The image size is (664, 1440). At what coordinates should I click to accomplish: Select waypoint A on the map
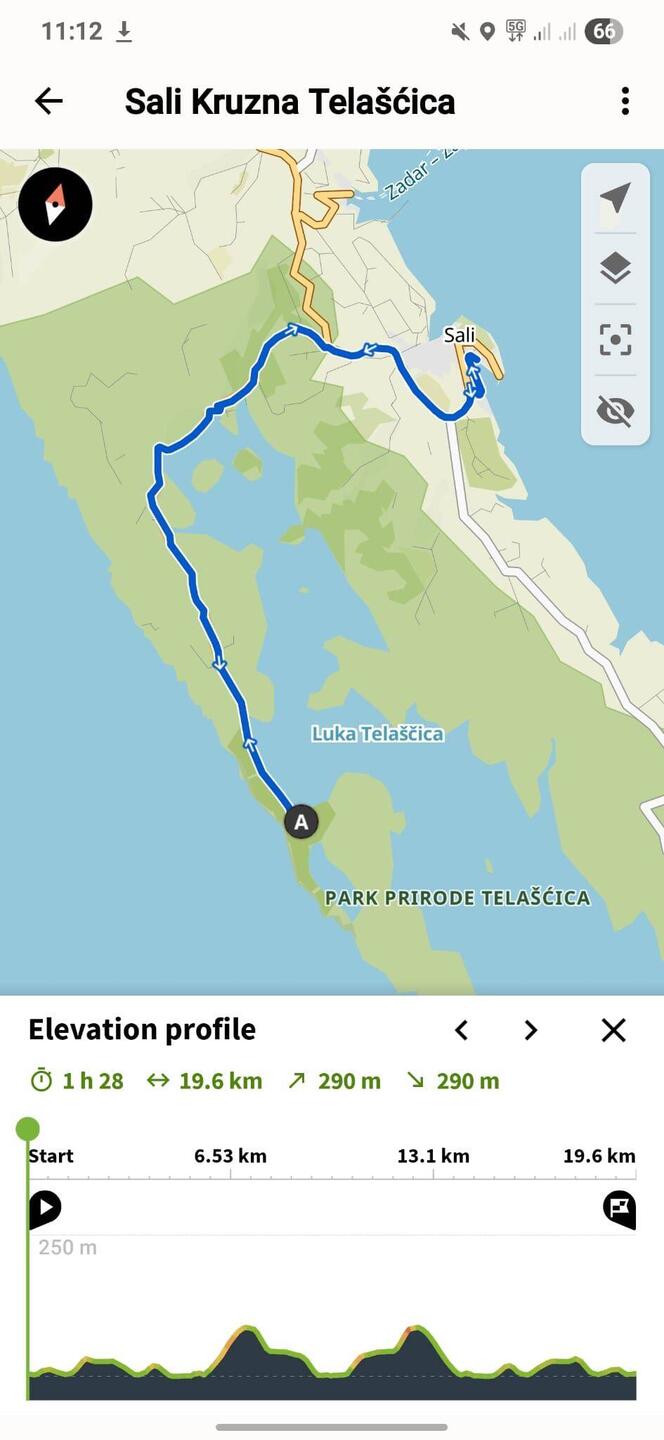[301, 822]
